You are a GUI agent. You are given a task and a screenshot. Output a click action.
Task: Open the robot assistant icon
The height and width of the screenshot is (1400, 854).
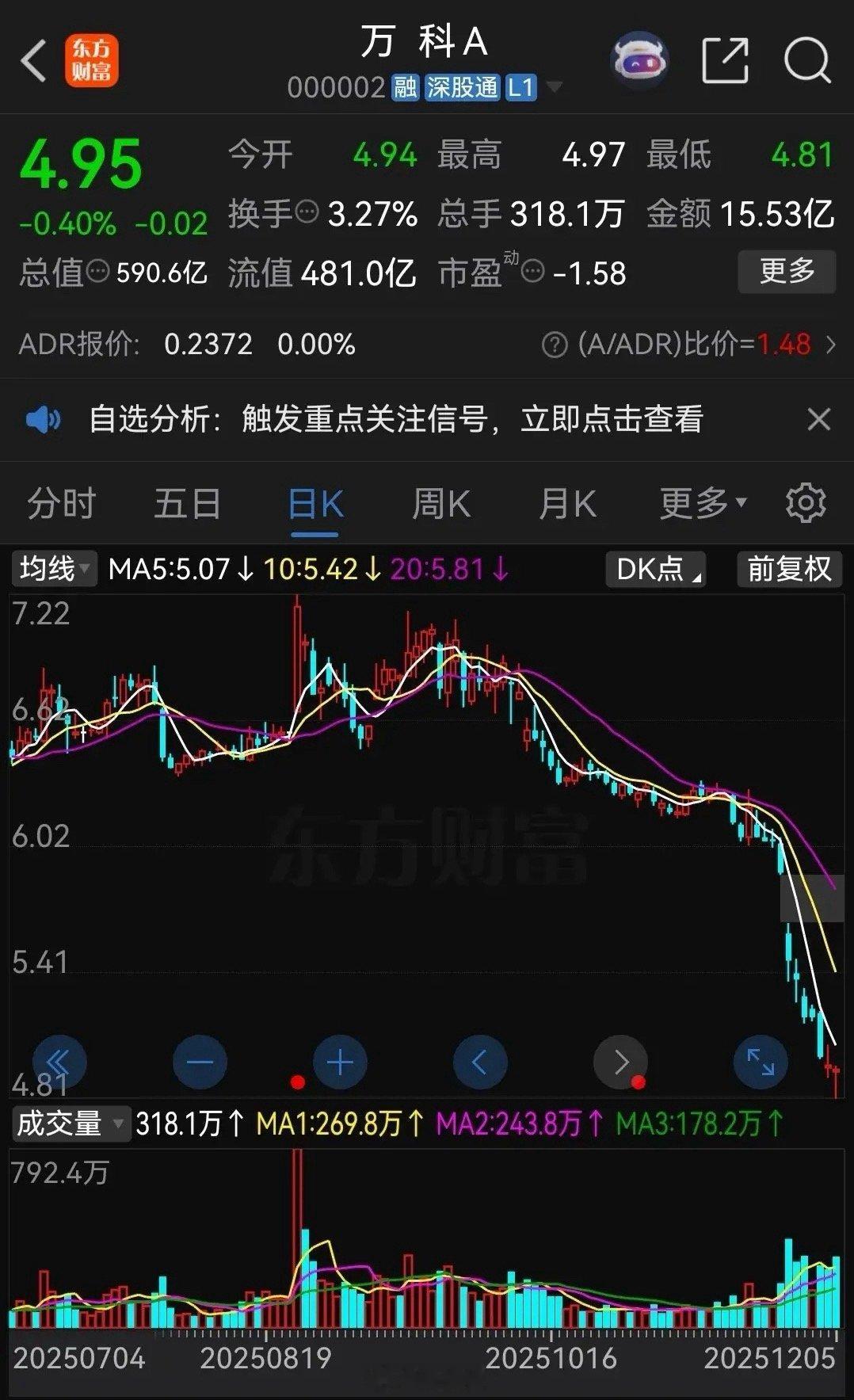tap(640, 60)
